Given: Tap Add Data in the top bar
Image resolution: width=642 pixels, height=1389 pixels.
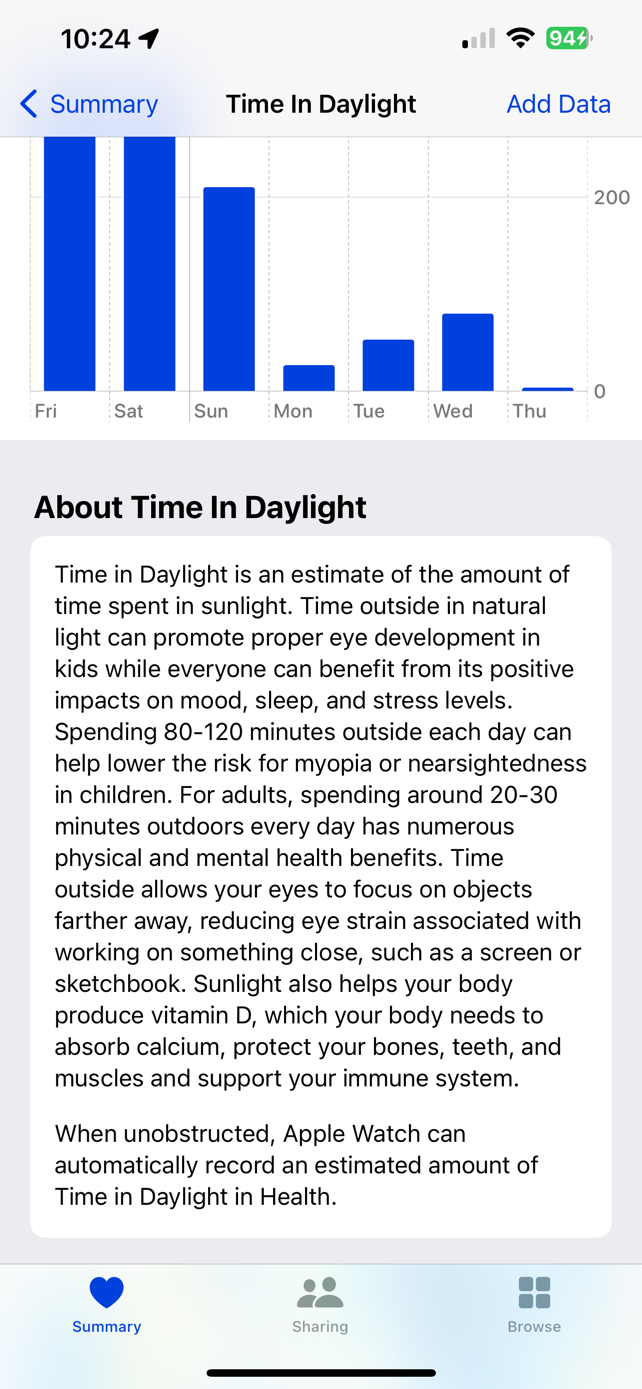Looking at the screenshot, I should 558,104.
